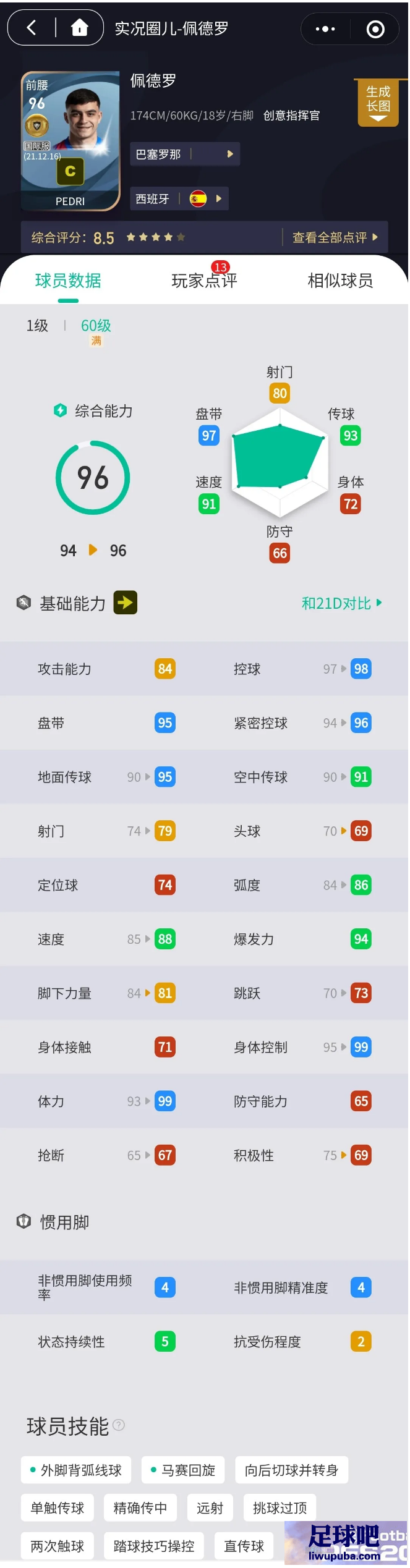Tap the 马赛回旋 skill chip
The height and width of the screenshot is (1568, 410).
pyautogui.click(x=183, y=1470)
